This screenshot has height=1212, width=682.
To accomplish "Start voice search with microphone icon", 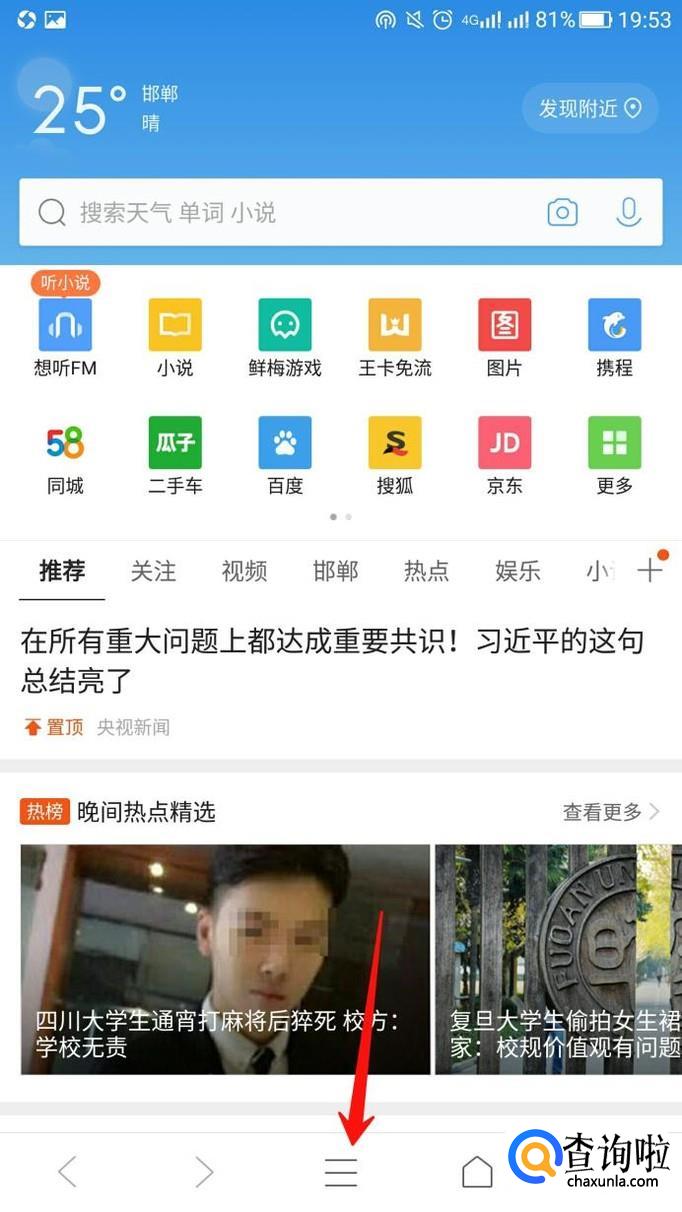I will tap(628, 212).
